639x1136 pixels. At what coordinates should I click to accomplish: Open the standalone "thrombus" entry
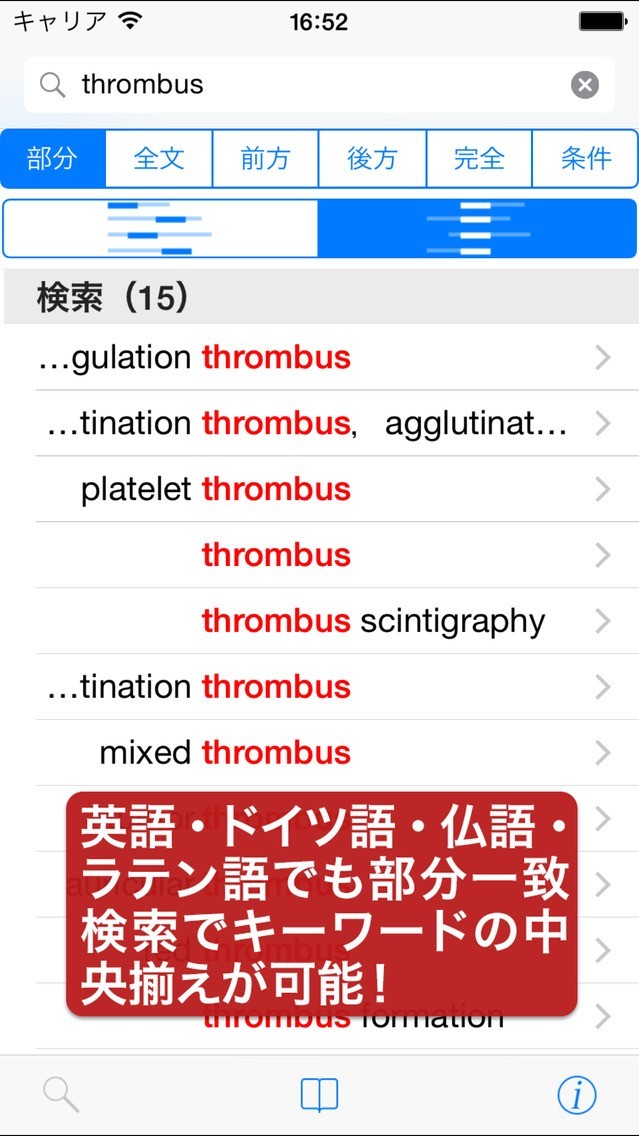(320, 555)
